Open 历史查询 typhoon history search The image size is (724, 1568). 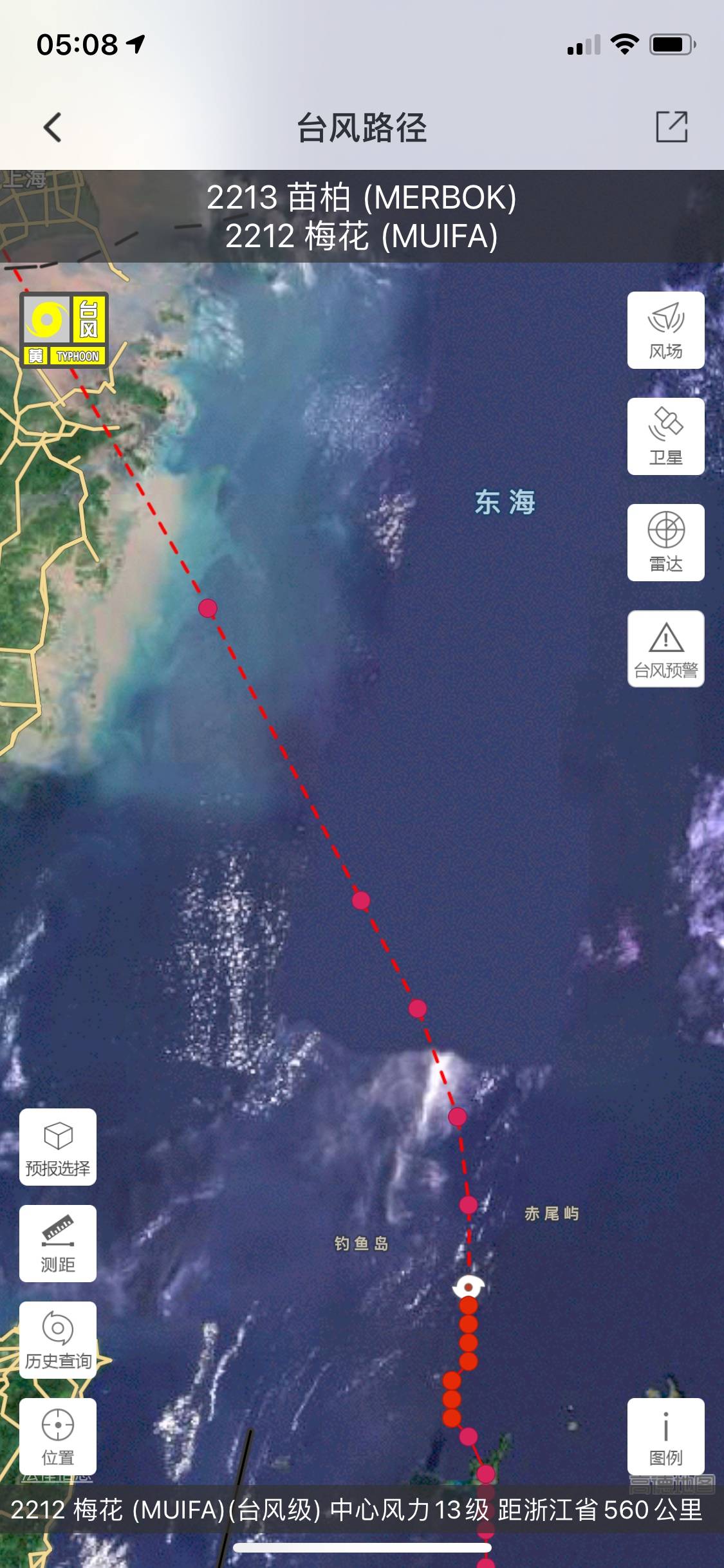pyautogui.click(x=58, y=1340)
